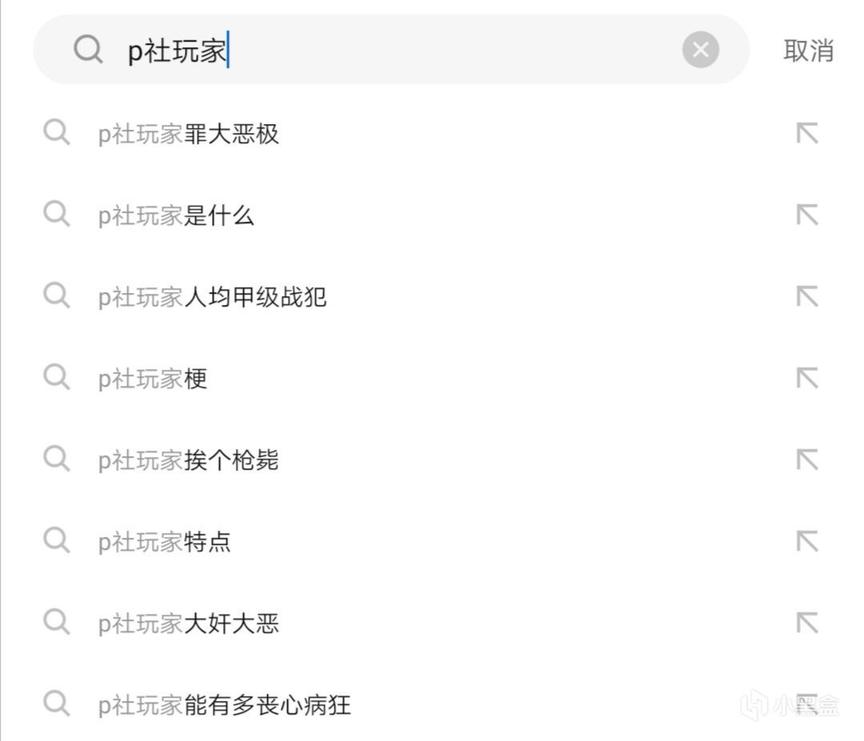Tap the search field containing p社玩家
864x741 pixels.
pos(400,50)
